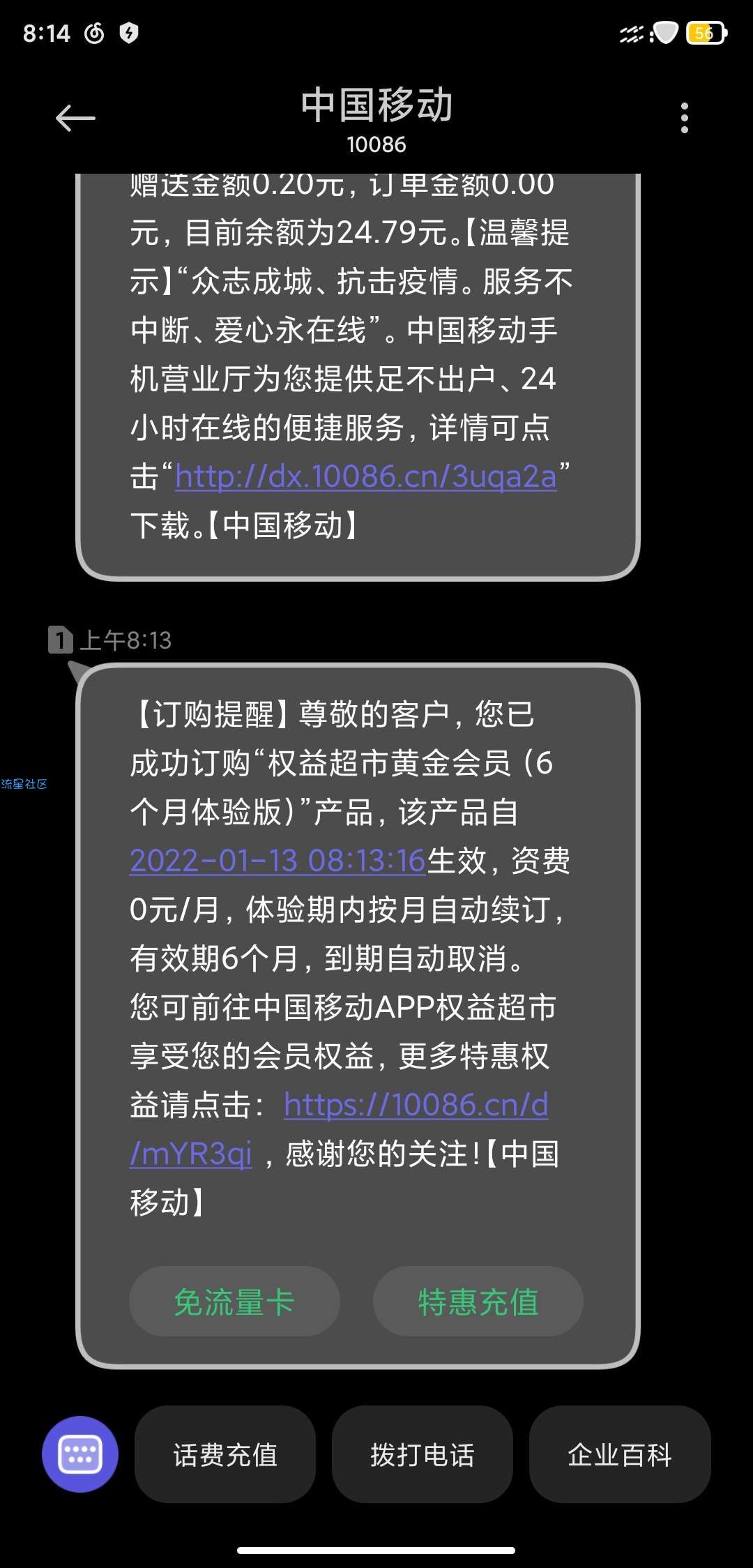The width and height of the screenshot is (753, 1568).
Task: Tap the 2022-01-13 08:13:16 date link
Action: tap(277, 861)
